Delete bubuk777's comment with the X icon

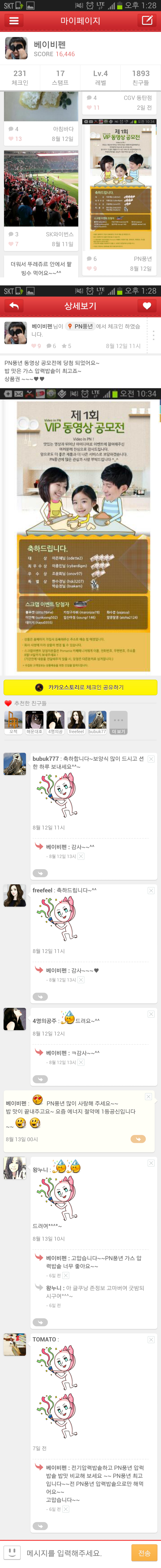(x=151, y=759)
